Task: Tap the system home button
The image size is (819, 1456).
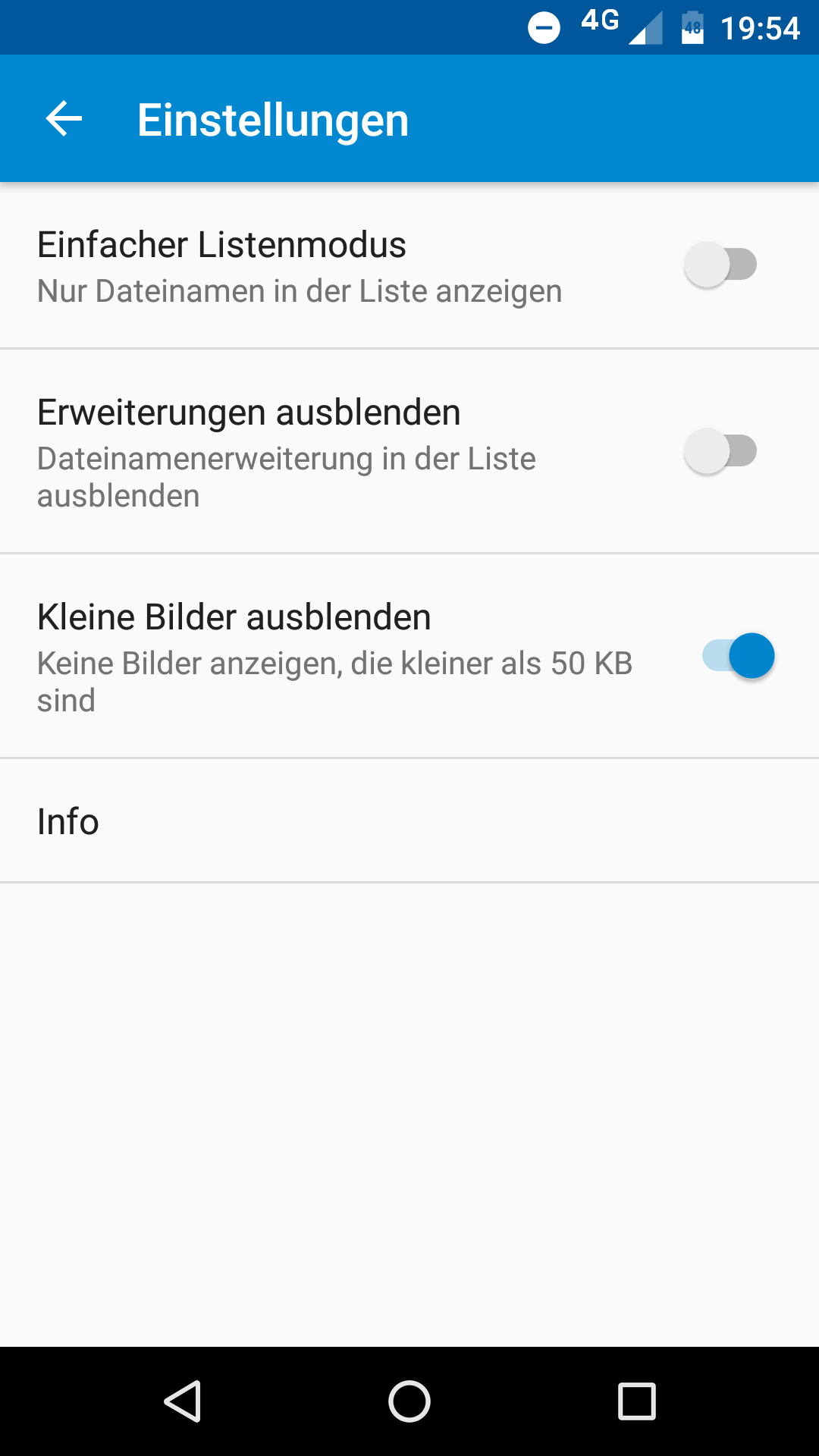Action: [x=409, y=1401]
